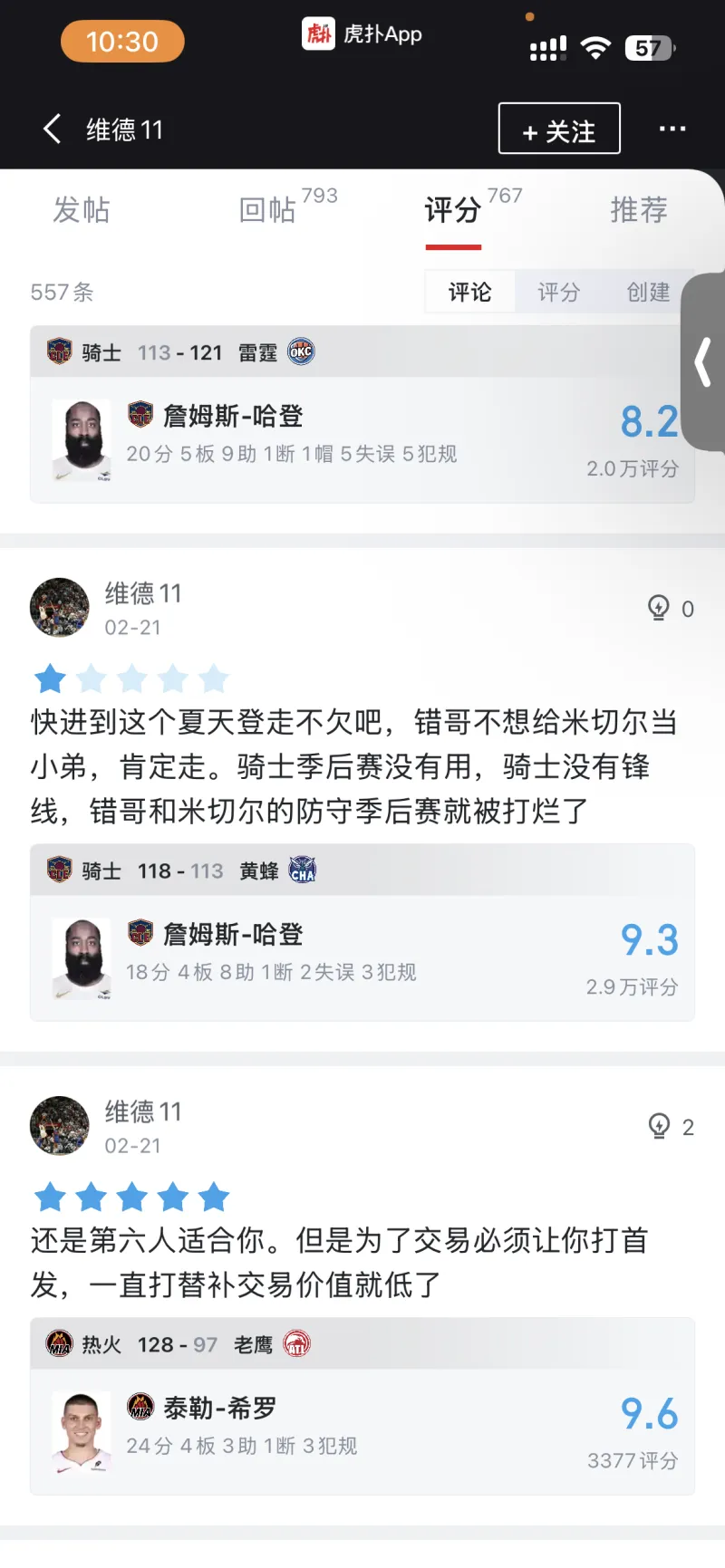The height and width of the screenshot is (1568, 725).
Task: Tap the Thunder (OKC) team logo
Action: coord(300,352)
